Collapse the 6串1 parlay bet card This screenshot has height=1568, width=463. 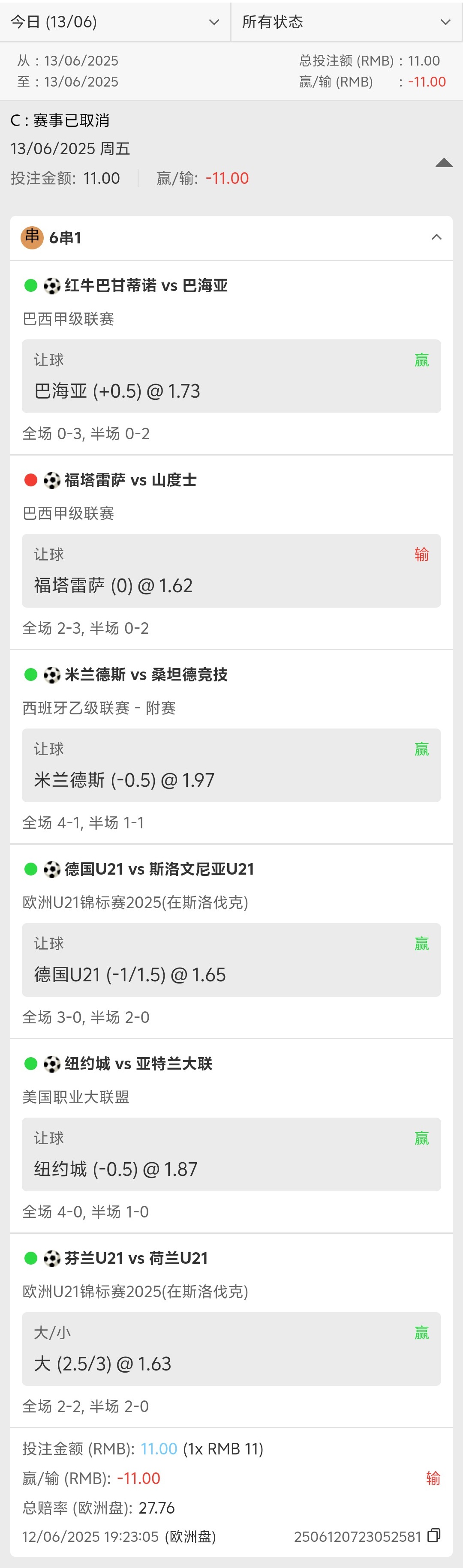click(436, 237)
